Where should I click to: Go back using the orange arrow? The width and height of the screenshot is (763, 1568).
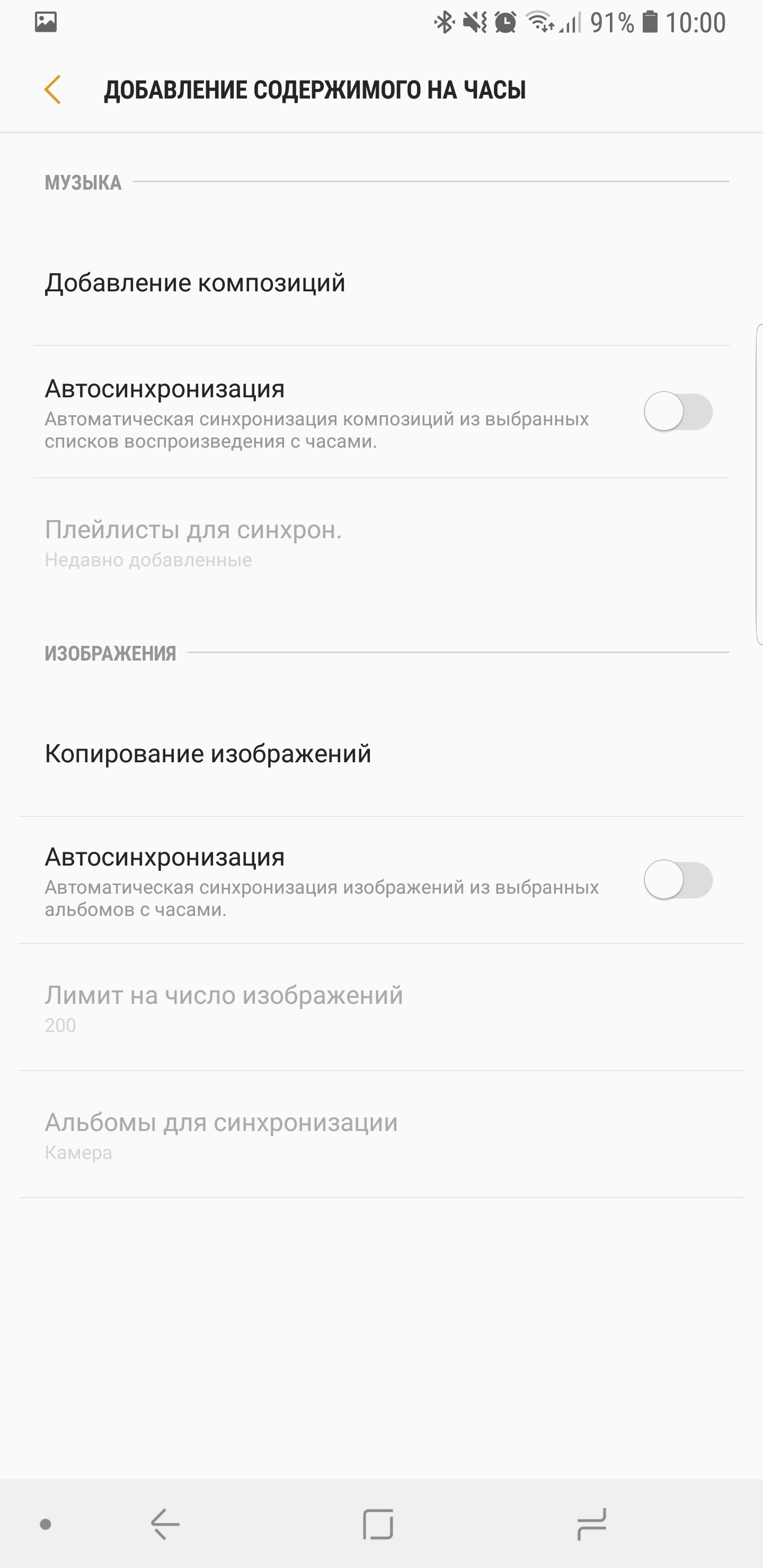(52, 90)
